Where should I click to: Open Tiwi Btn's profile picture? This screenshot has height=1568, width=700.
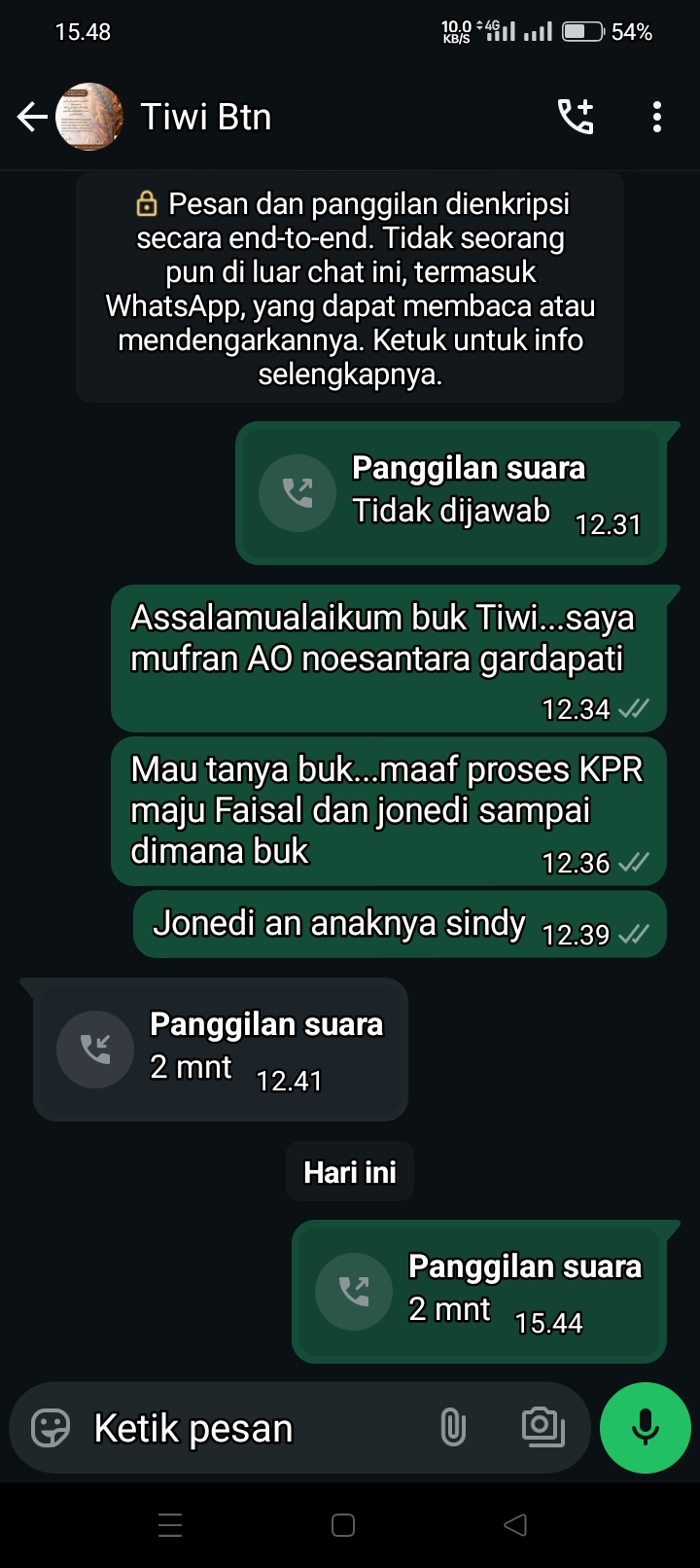pos(90,118)
